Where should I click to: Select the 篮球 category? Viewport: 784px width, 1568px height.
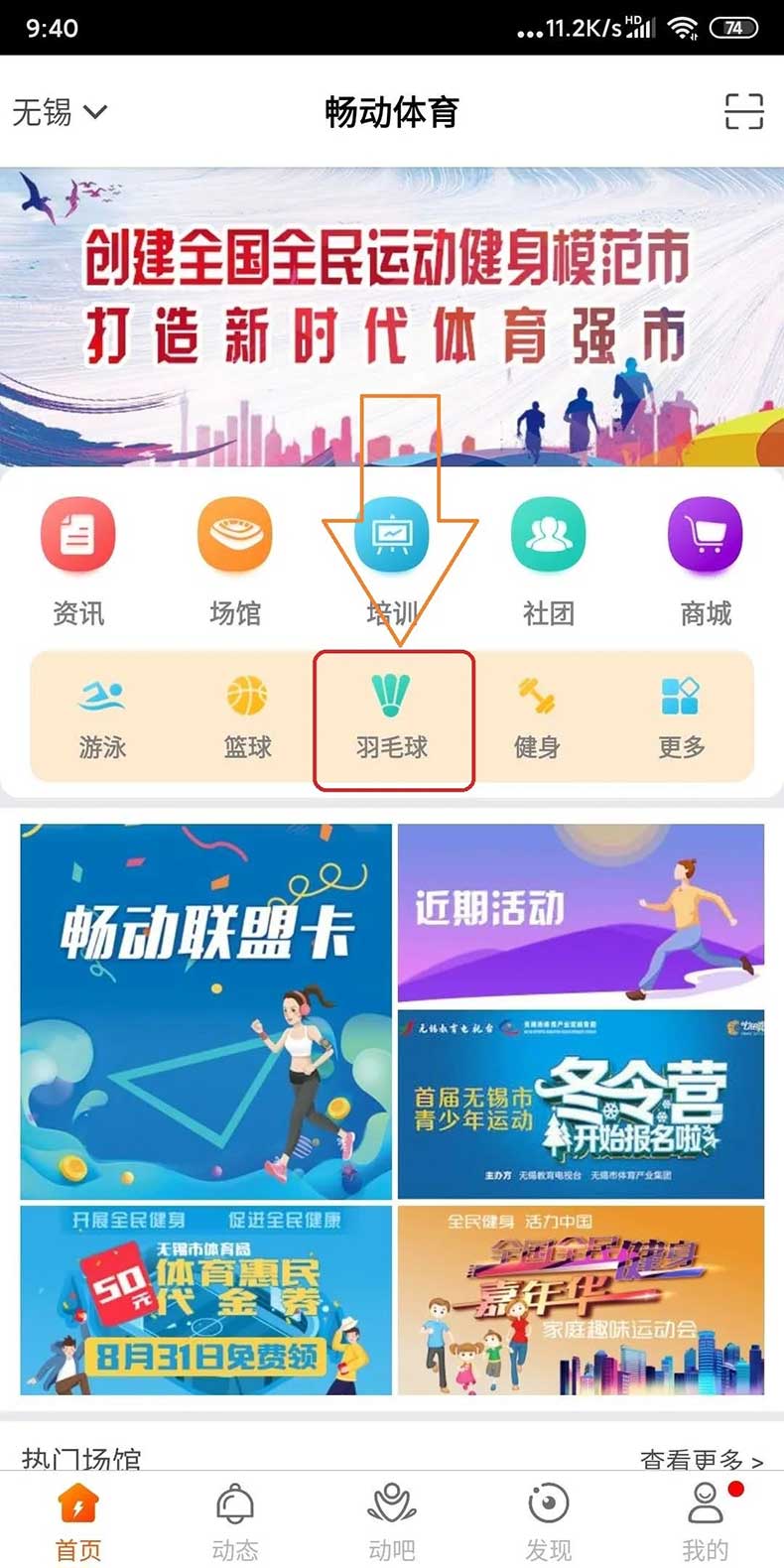pos(247,719)
